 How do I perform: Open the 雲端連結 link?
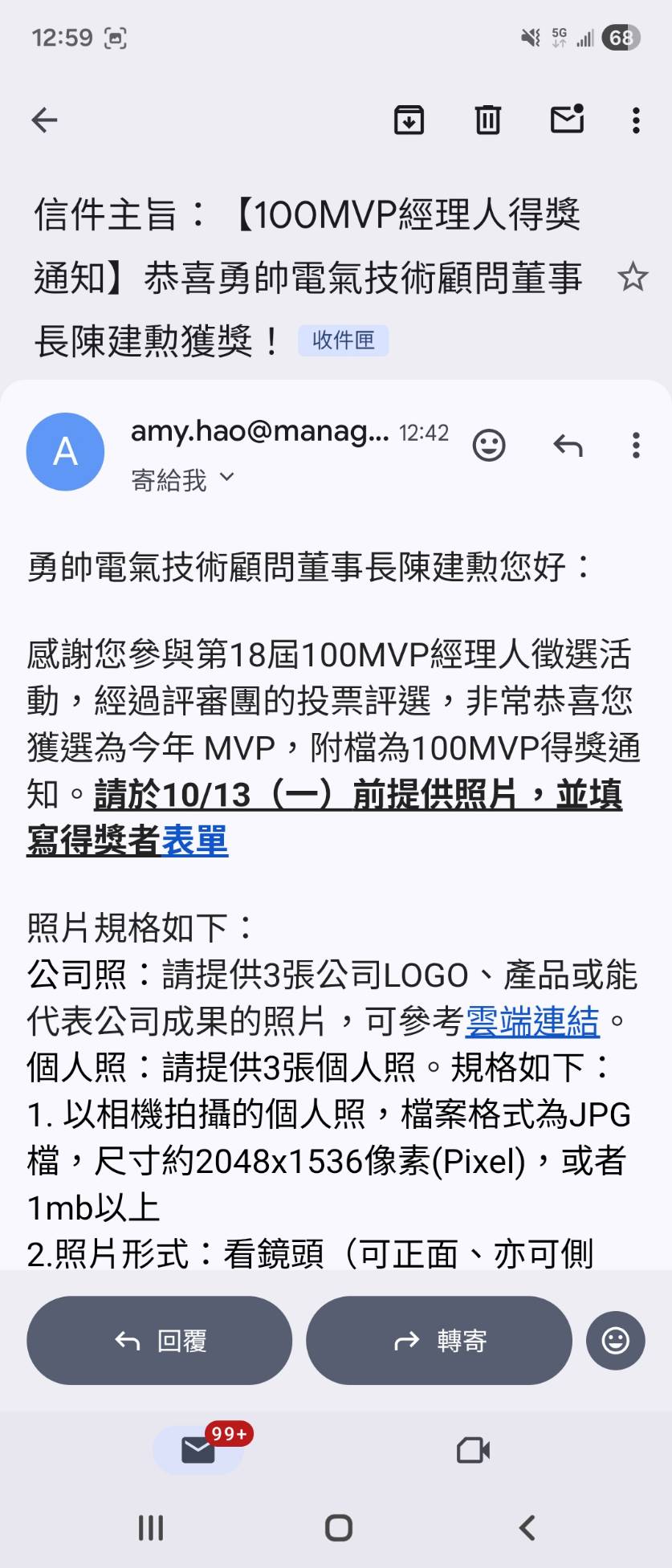[532, 1022]
